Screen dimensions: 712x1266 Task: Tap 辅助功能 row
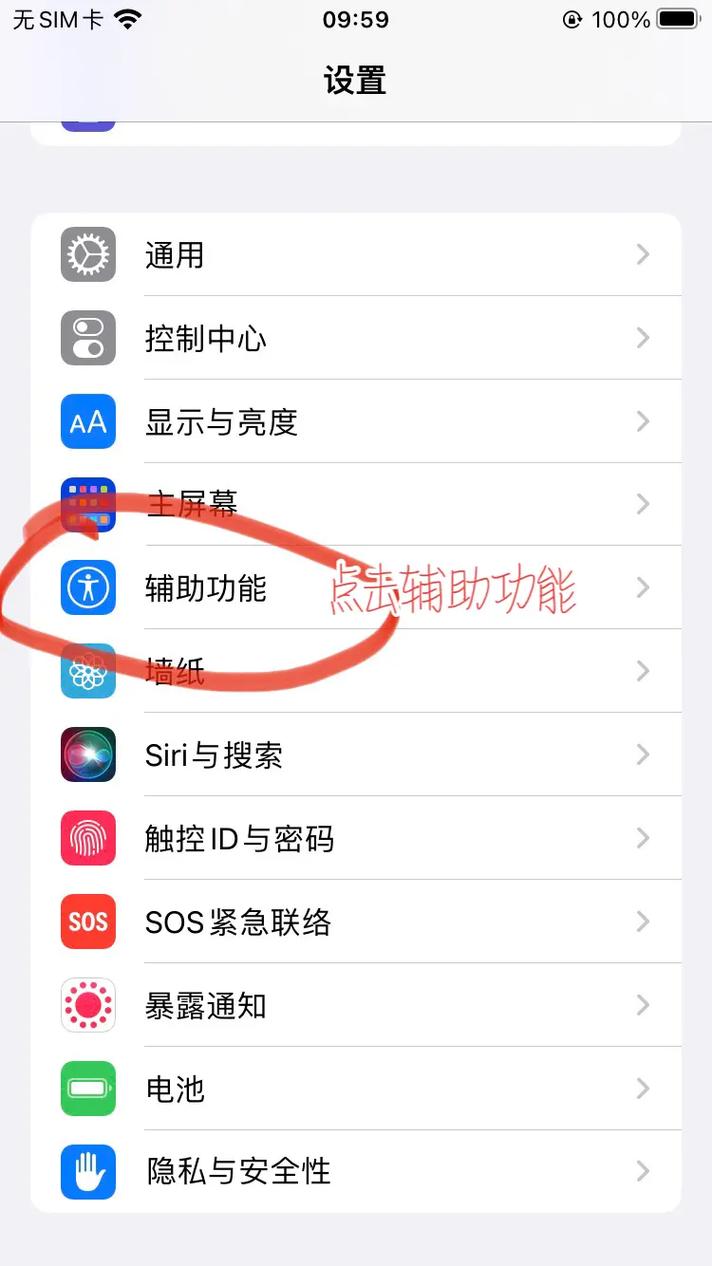click(x=206, y=588)
